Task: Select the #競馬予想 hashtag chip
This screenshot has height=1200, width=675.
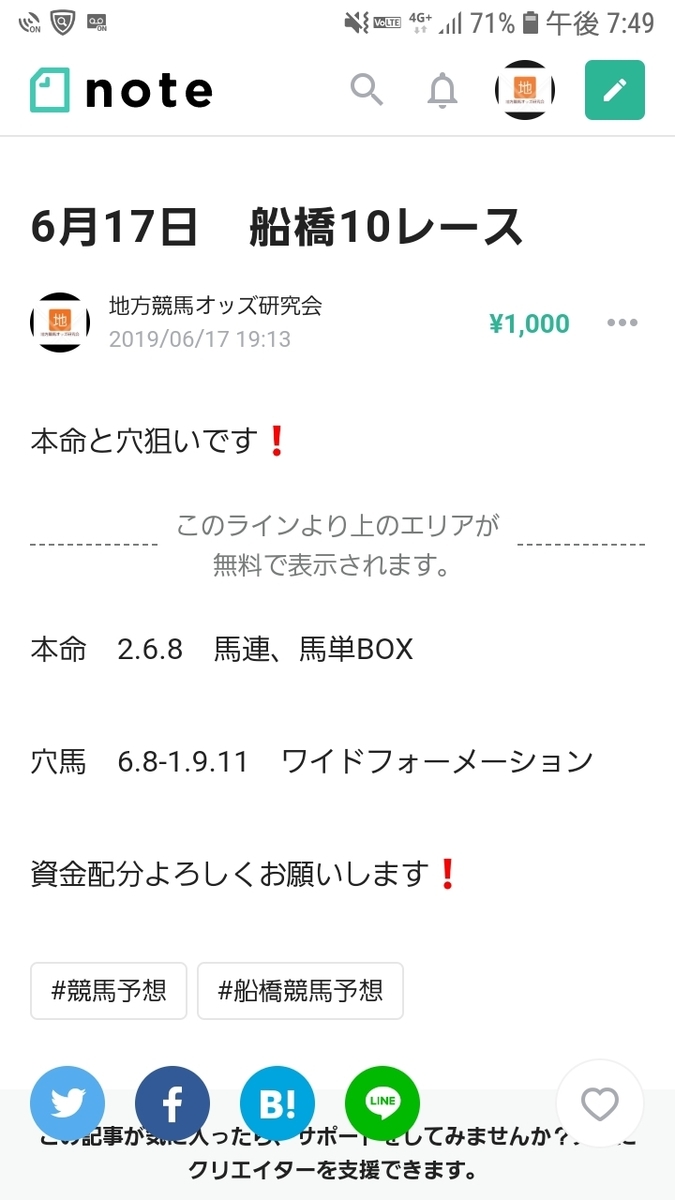Action: pos(109,991)
